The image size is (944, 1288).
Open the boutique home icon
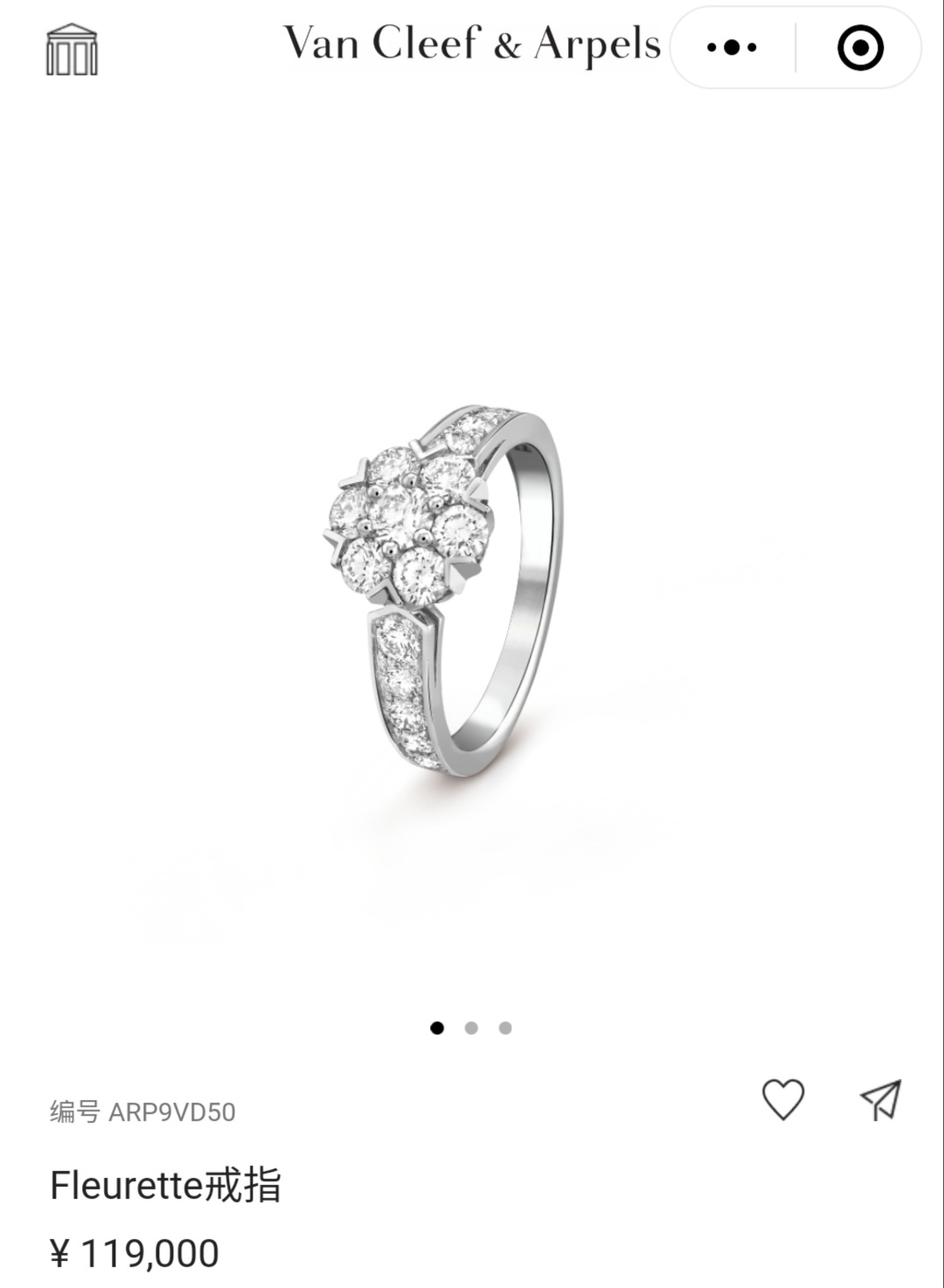coord(72,49)
